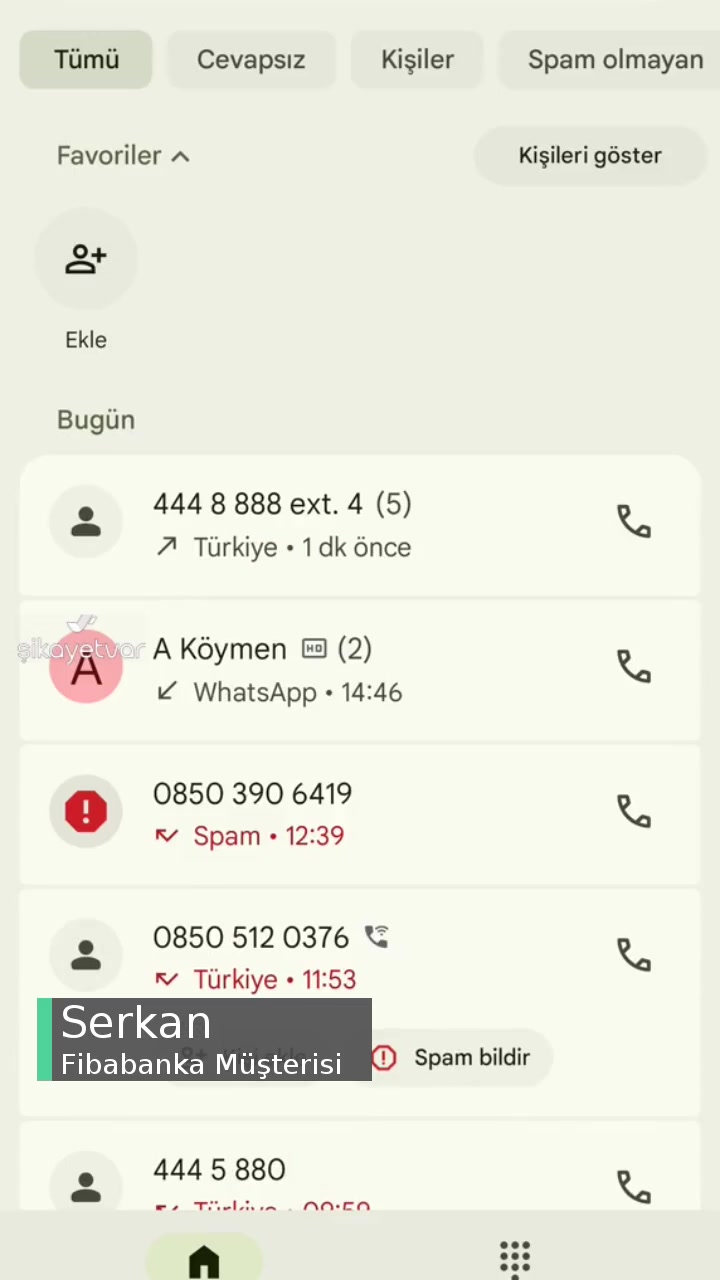Call 444 5 880 with phone icon
This screenshot has height=1280, width=720.
[x=633, y=1186]
